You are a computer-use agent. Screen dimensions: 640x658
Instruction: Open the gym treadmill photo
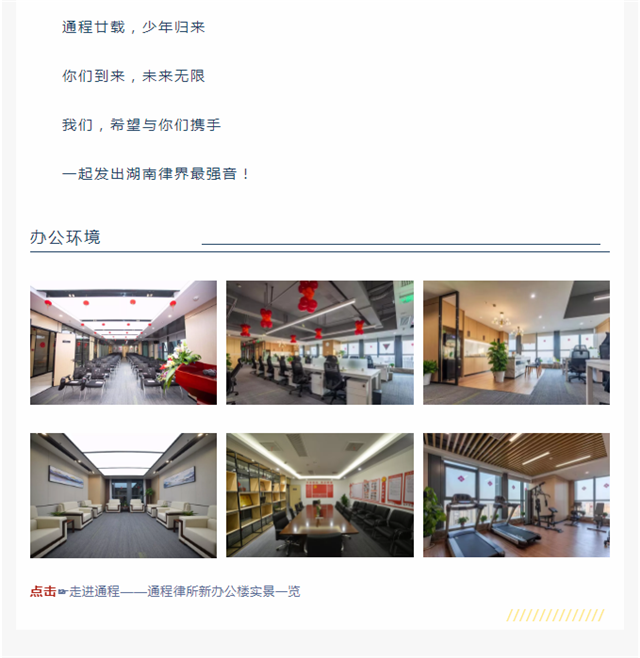pyautogui.click(x=516, y=495)
